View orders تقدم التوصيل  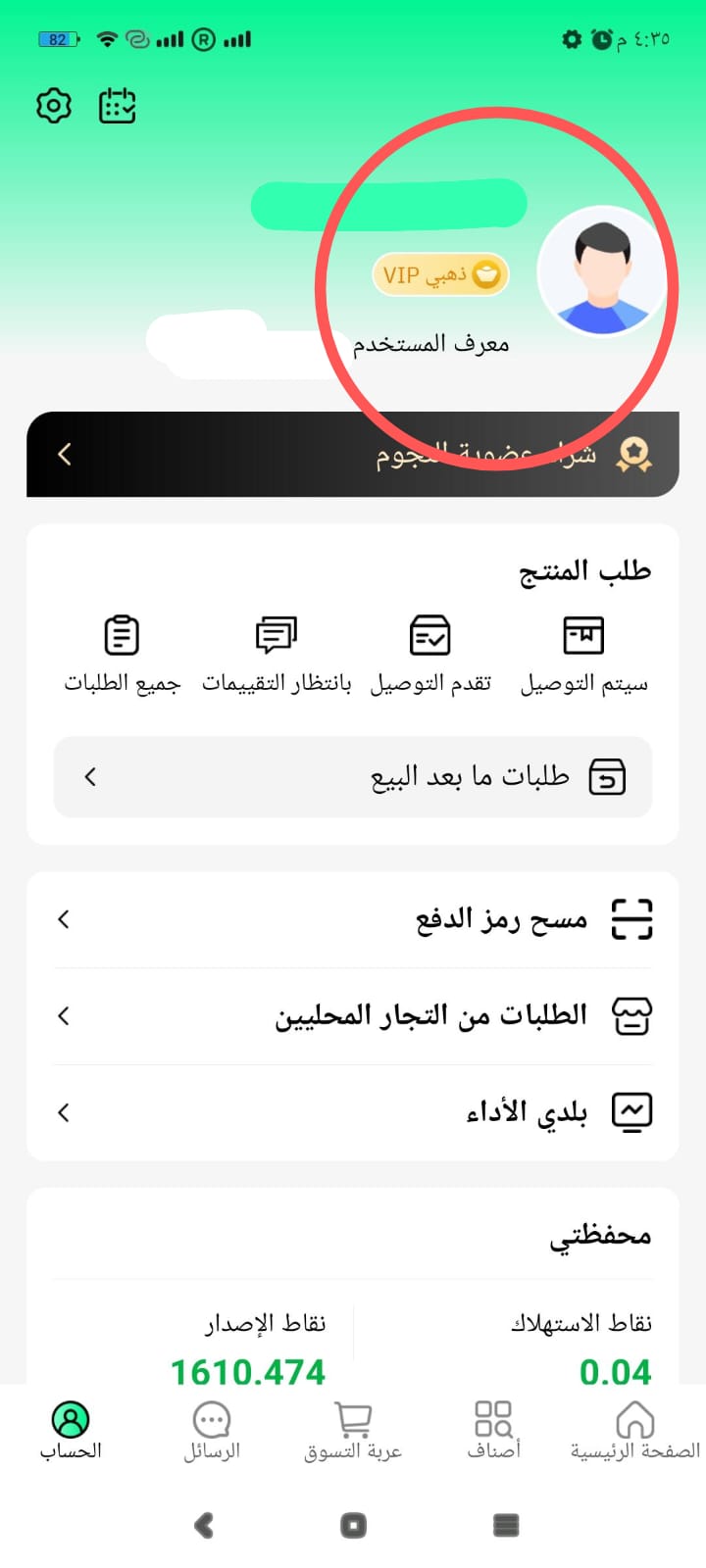coord(429,653)
